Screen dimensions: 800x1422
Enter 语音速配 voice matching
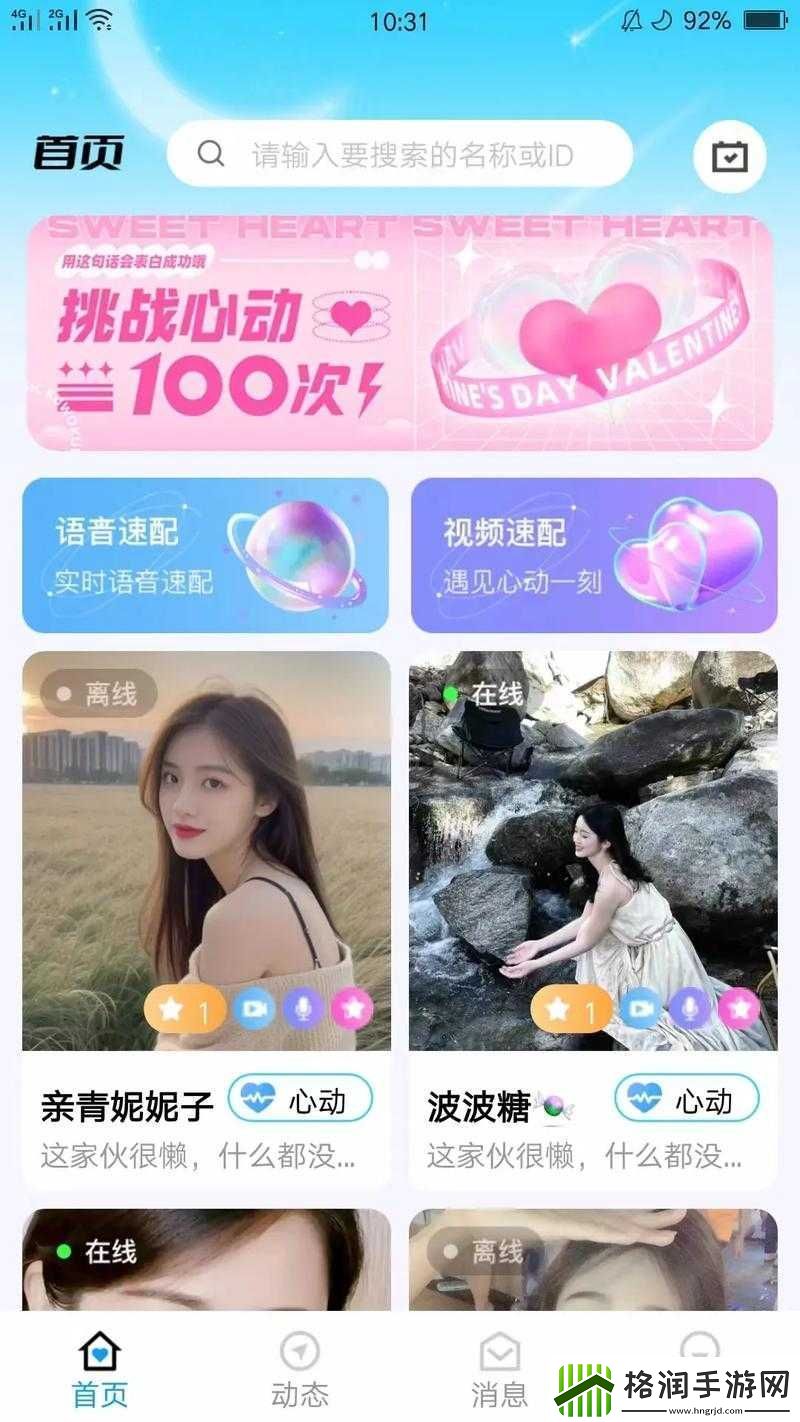coord(207,557)
